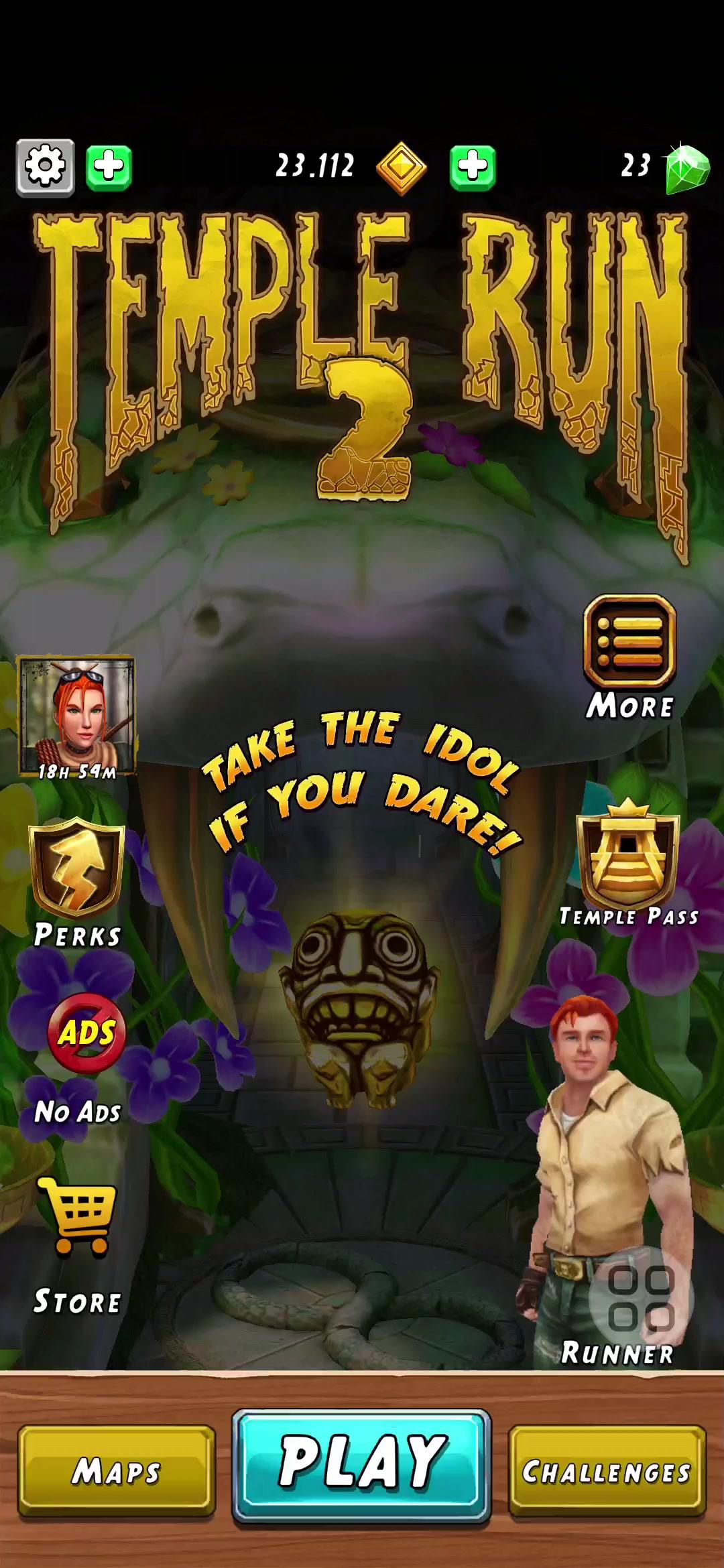This screenshot has width=724, height=1568.
Task: Add more gold coins with the plus
Action: 473,168
